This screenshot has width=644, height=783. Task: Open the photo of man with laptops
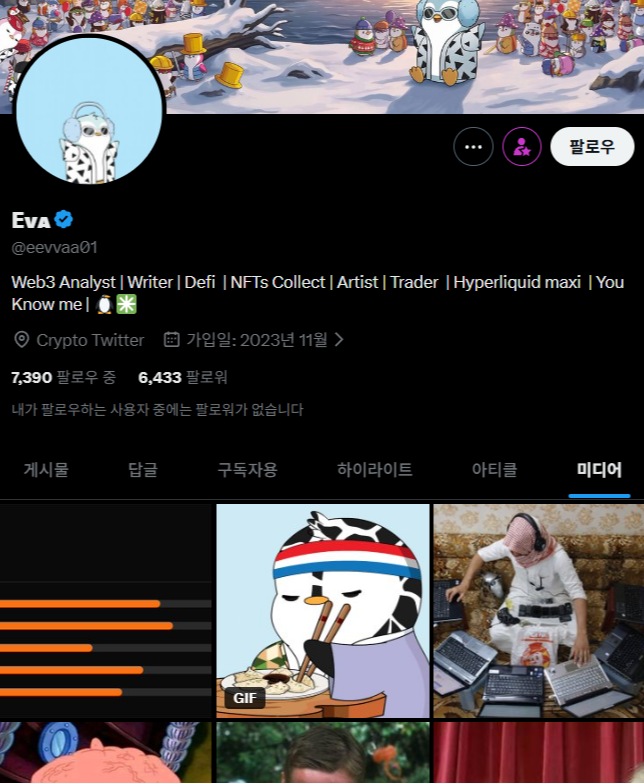(x=538, y=610)
